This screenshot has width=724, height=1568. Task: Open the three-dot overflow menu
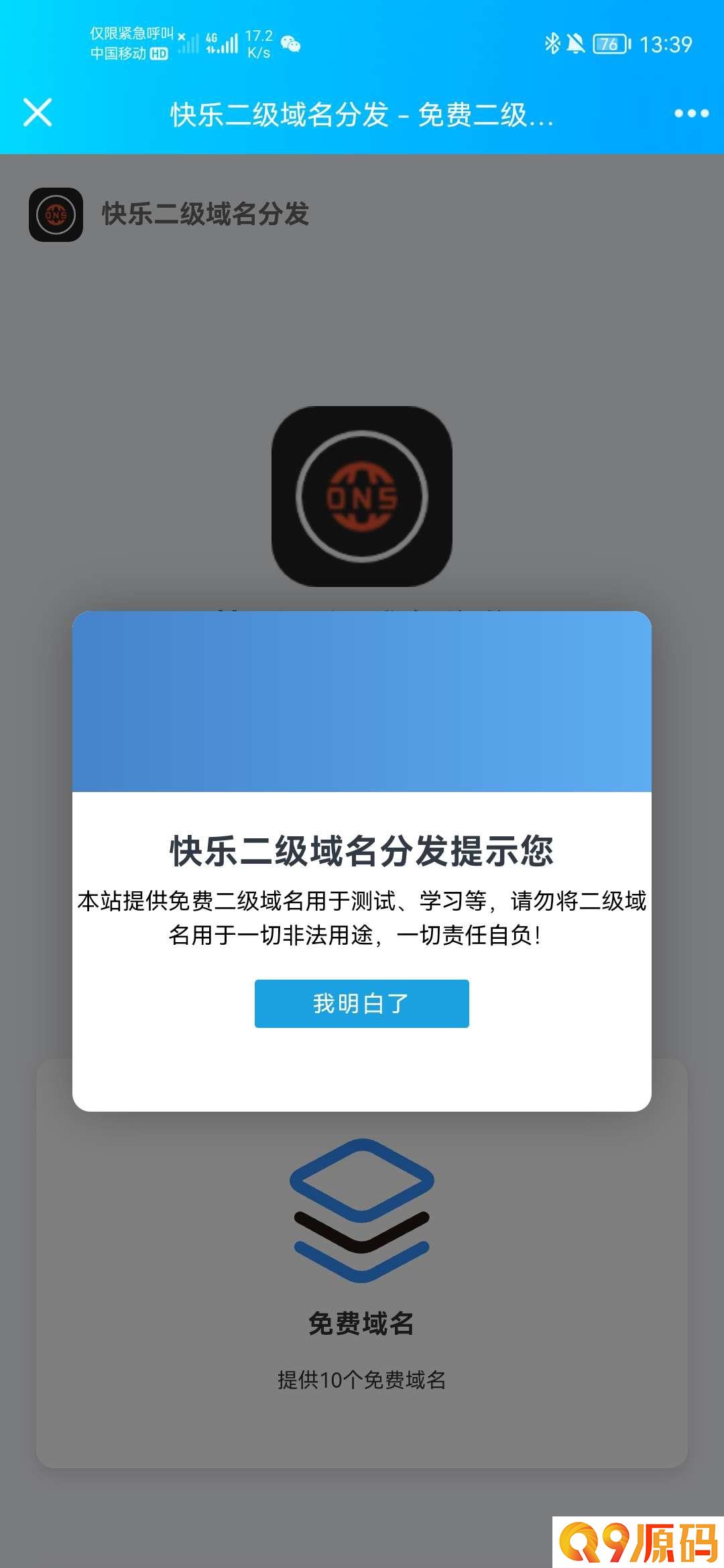point(691,113)
